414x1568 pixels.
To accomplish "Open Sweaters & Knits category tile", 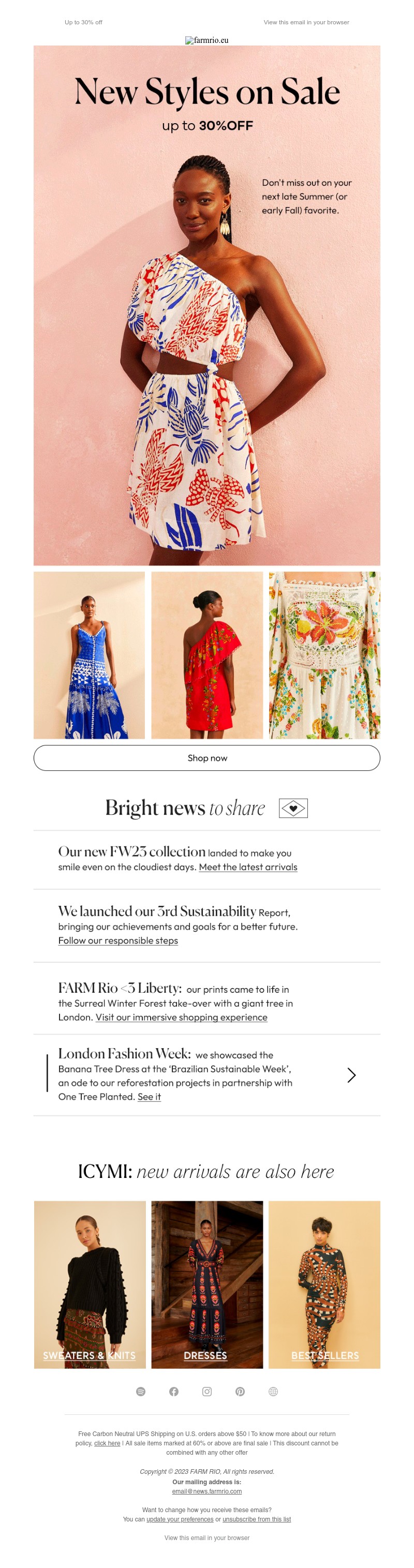I will click(x=90, y=1285).
